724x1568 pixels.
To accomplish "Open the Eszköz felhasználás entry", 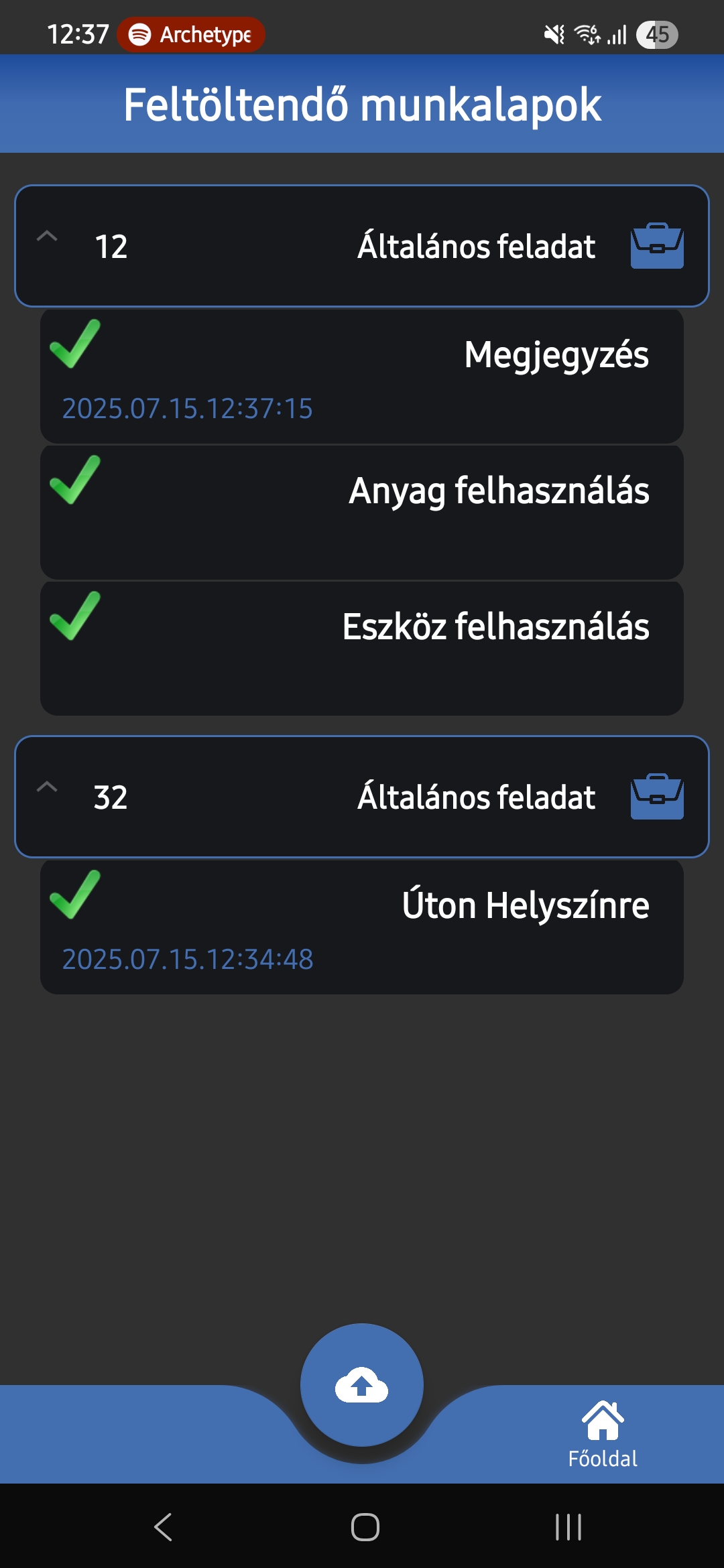I will click(362, 648).
